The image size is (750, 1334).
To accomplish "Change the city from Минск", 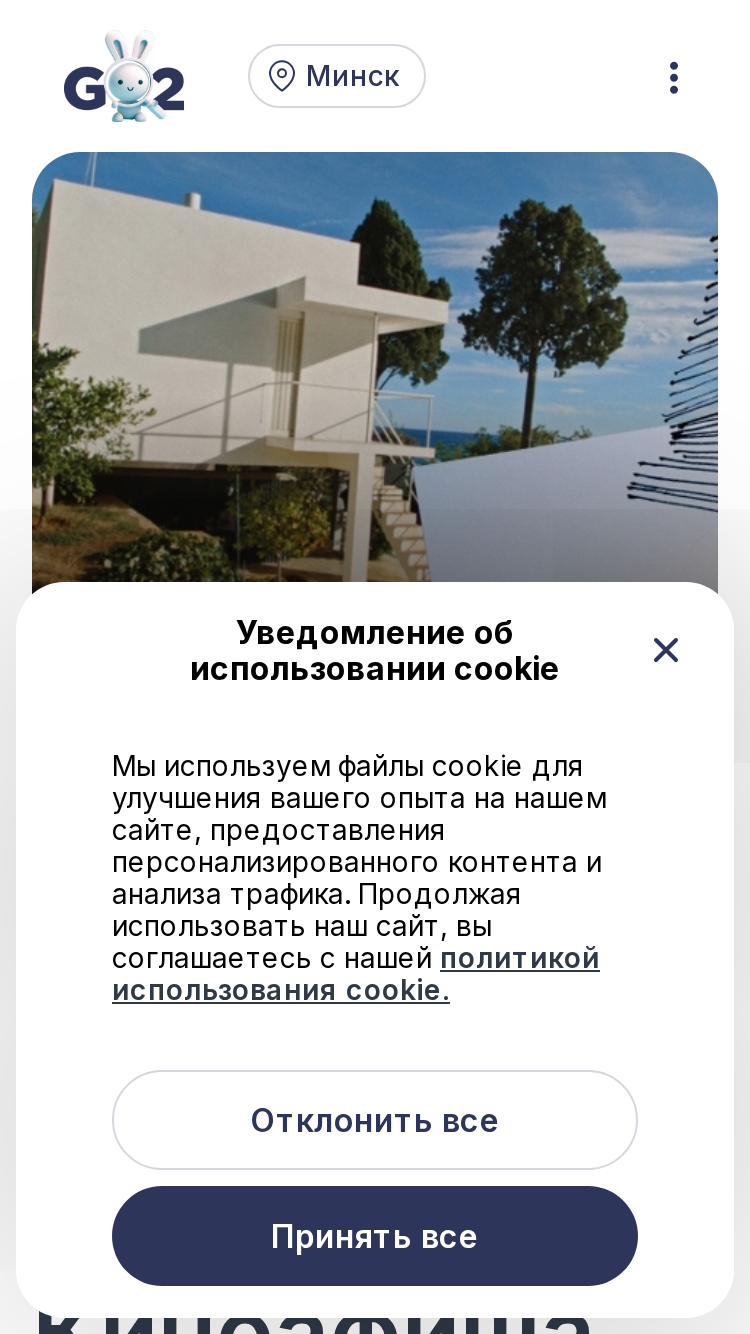I will 337,76.
